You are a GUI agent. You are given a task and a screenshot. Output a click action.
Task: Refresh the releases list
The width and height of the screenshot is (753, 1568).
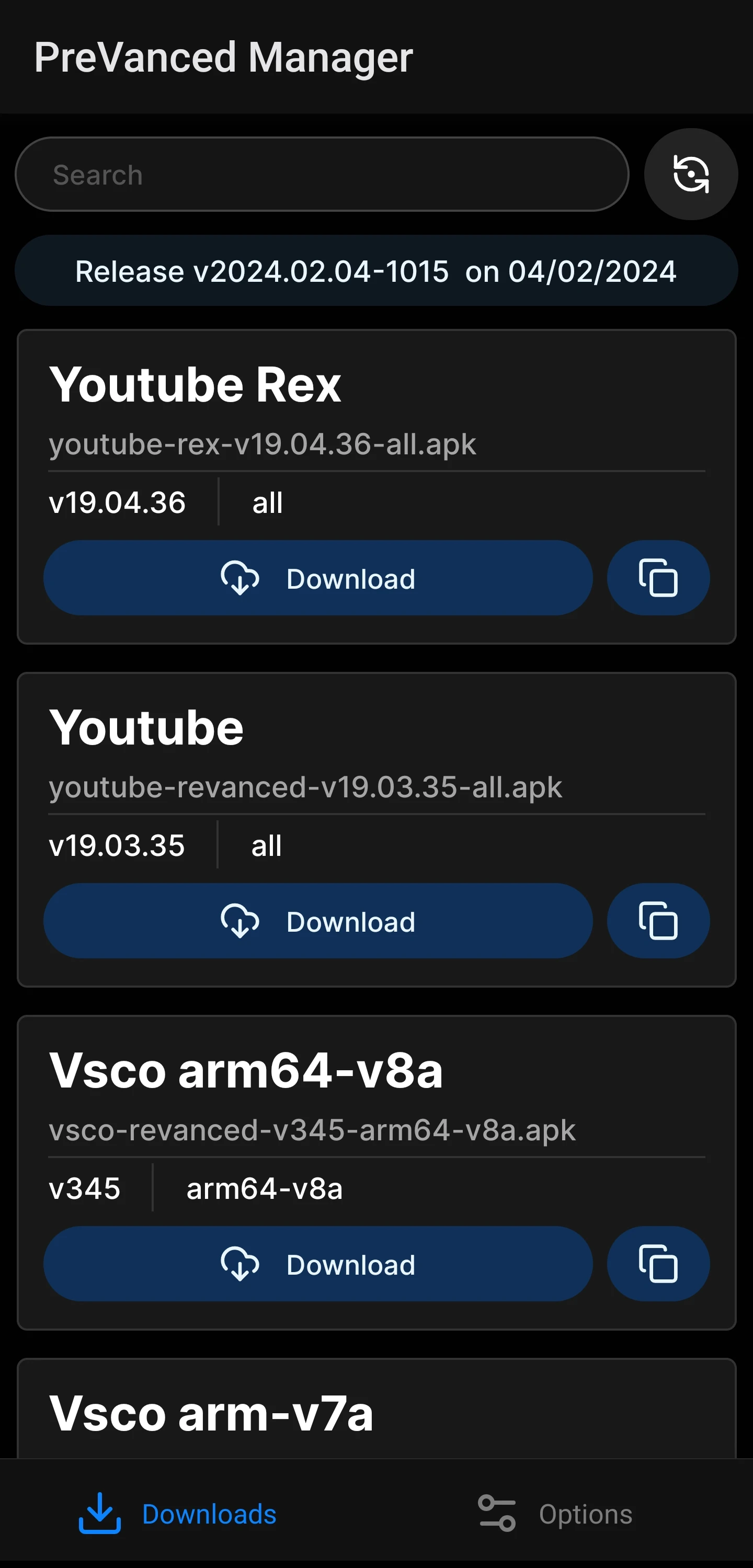(x=691, y=174)
